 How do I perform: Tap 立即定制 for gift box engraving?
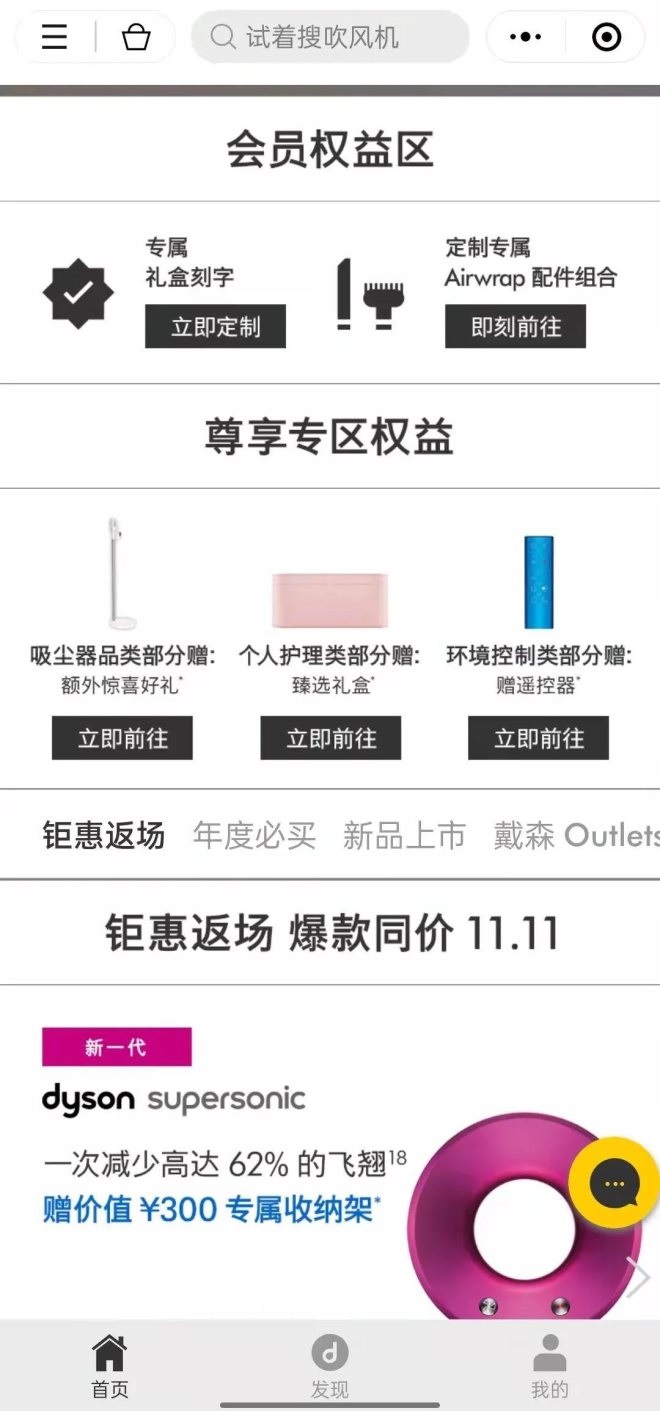[x=215, y=327]
